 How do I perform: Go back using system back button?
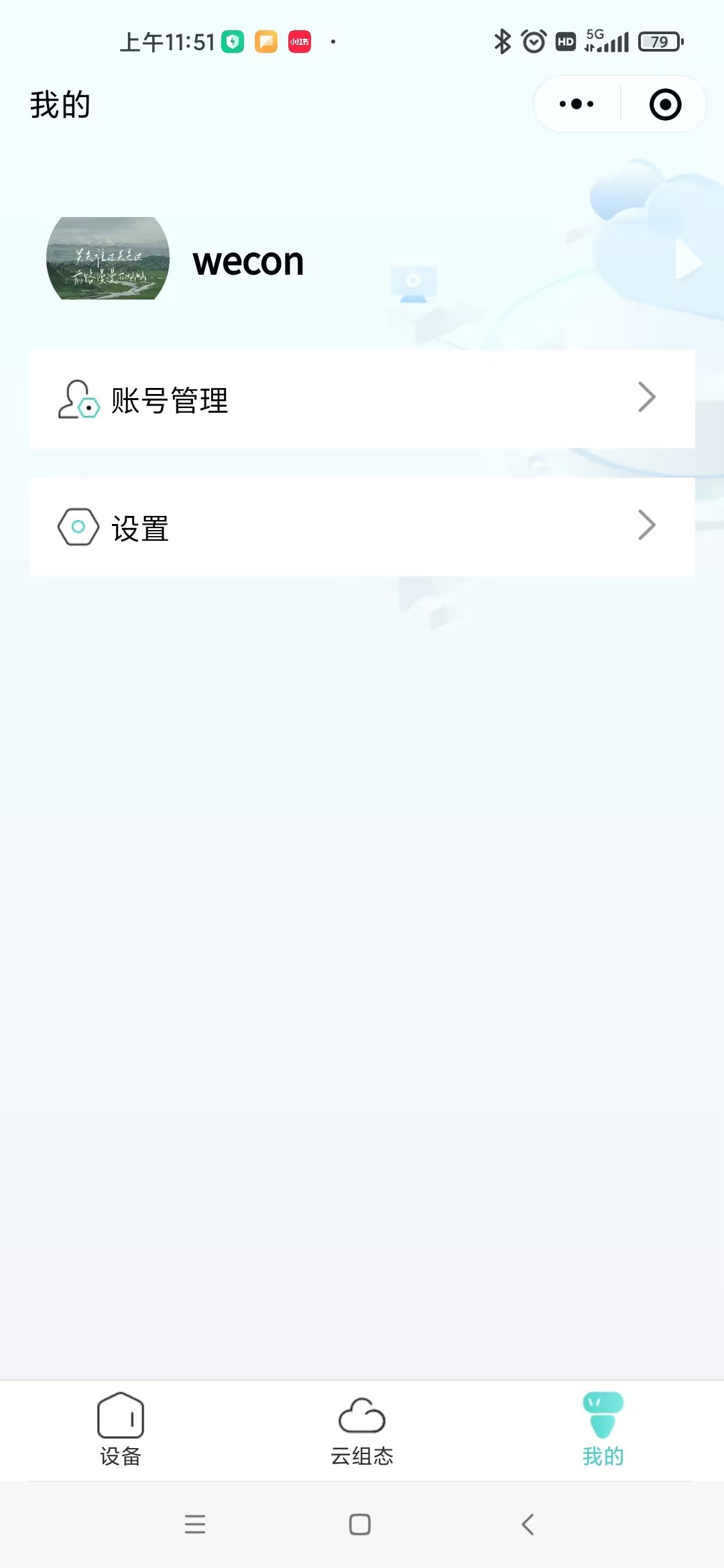(x=528, y=1524)
